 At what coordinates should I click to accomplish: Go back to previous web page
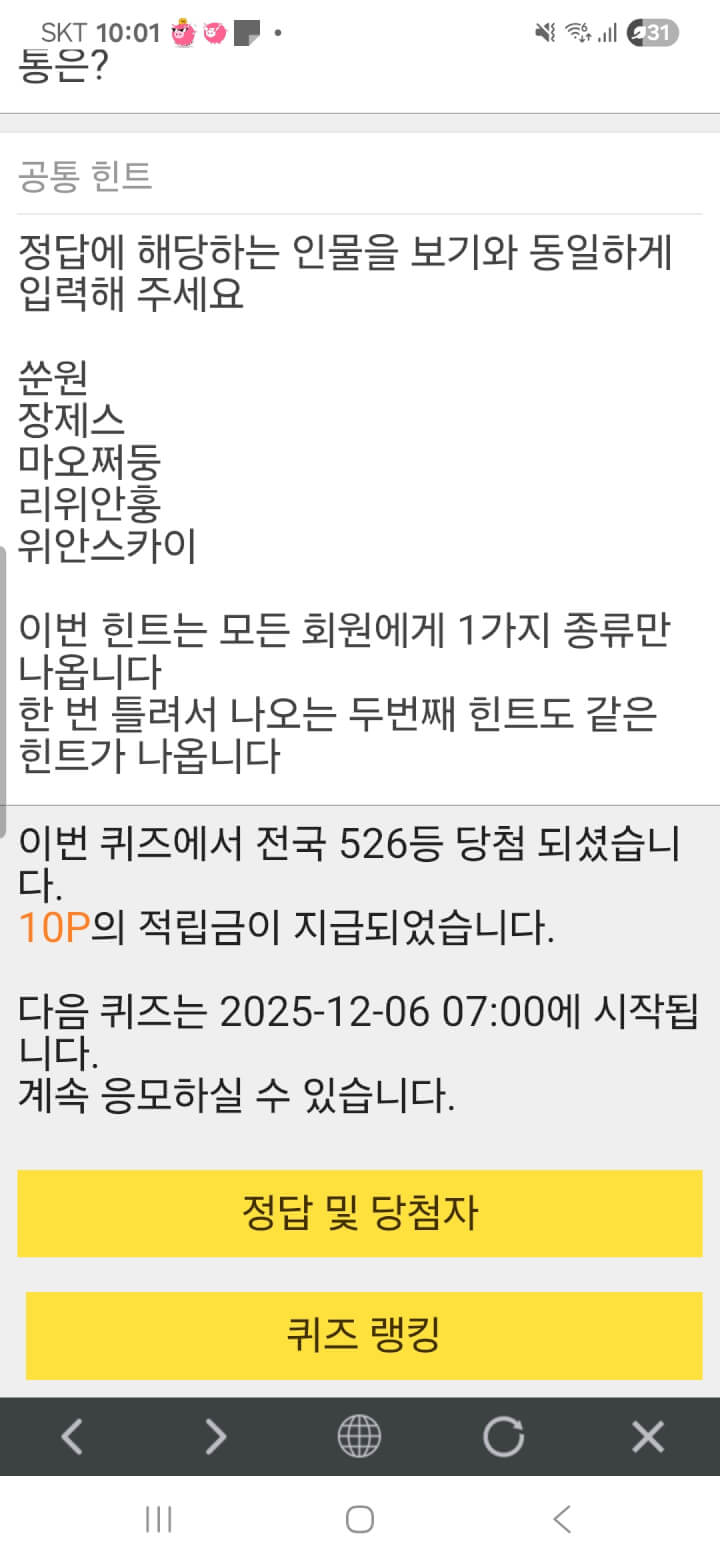[x=72, y=1437]
